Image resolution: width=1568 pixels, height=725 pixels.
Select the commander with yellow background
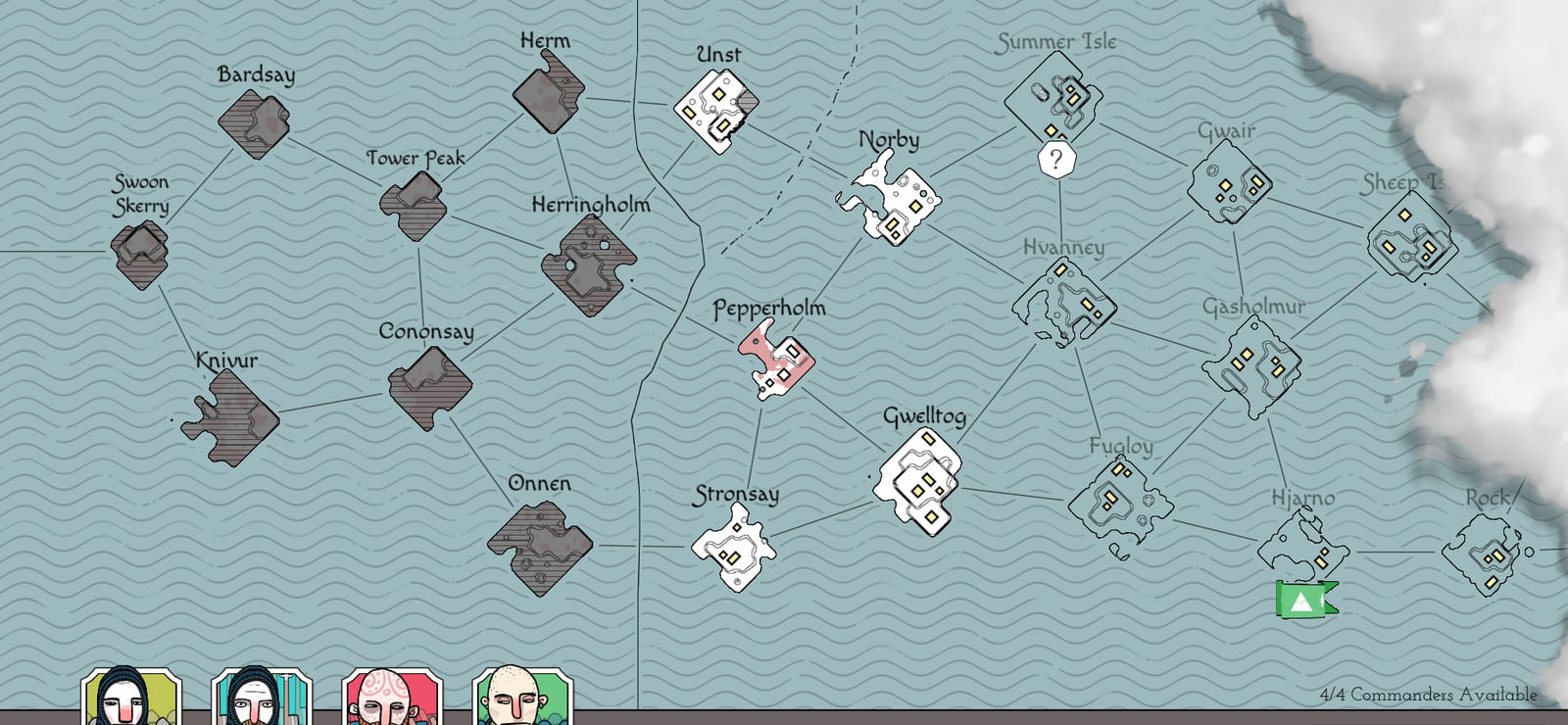tap(132, 697)
